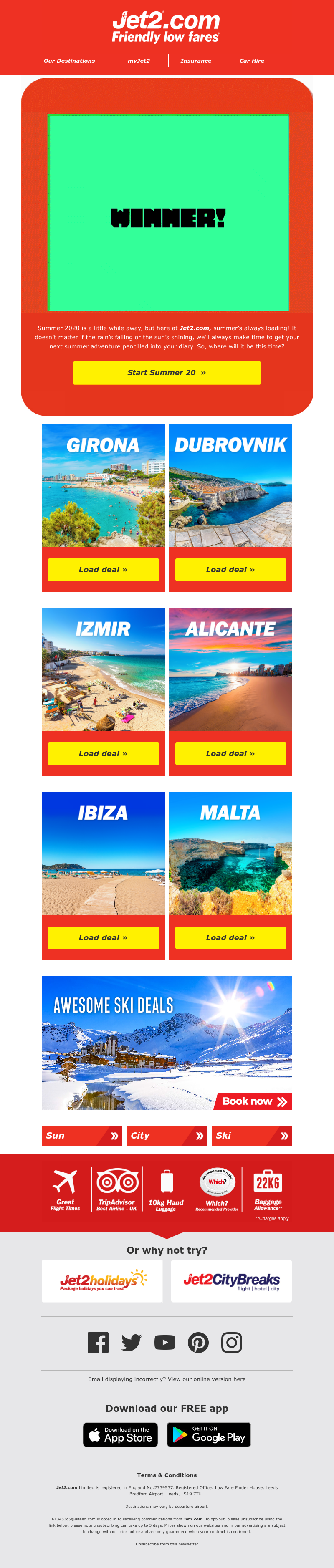Load the Izmir deal
The image size is (334, 1568).
click(104, 754)
